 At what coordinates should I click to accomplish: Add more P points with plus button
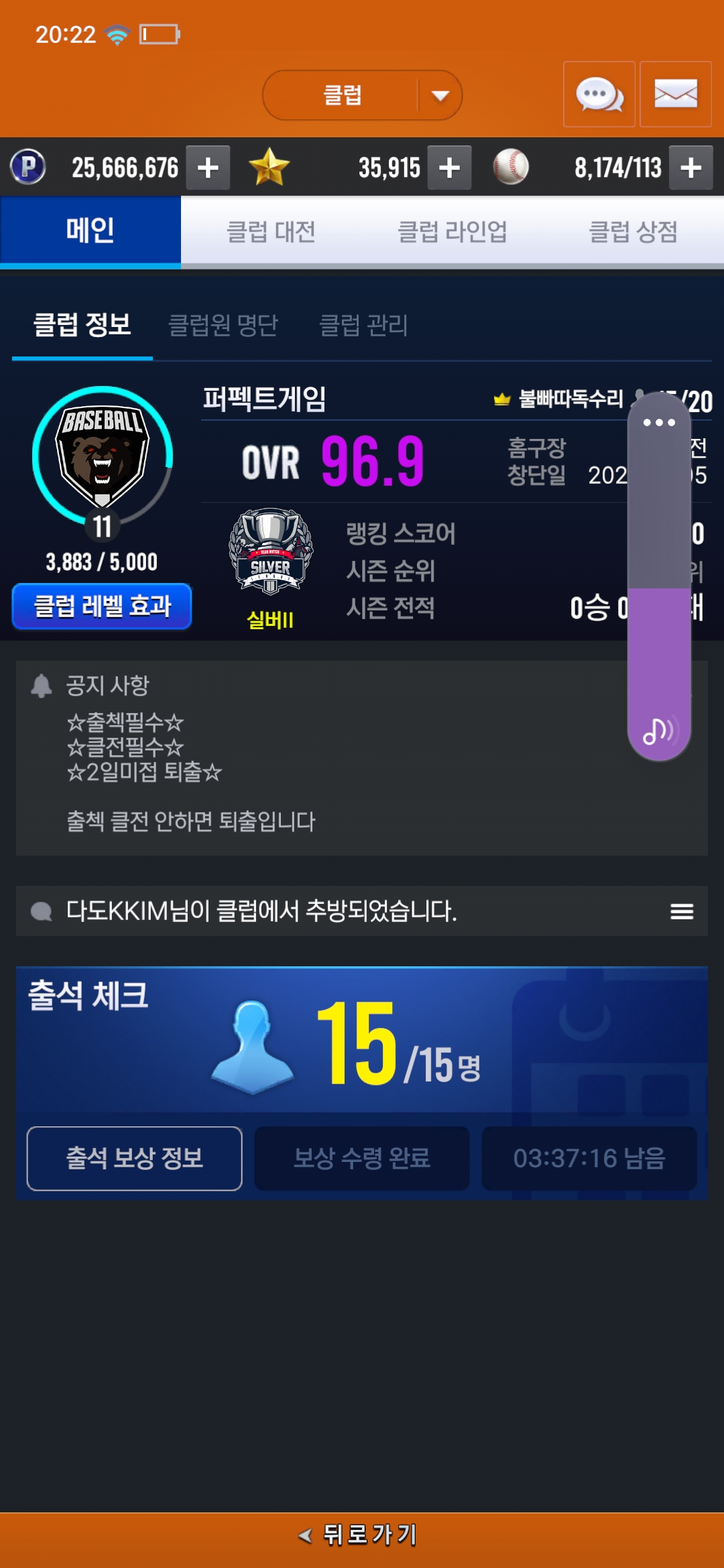click(208, 168)
